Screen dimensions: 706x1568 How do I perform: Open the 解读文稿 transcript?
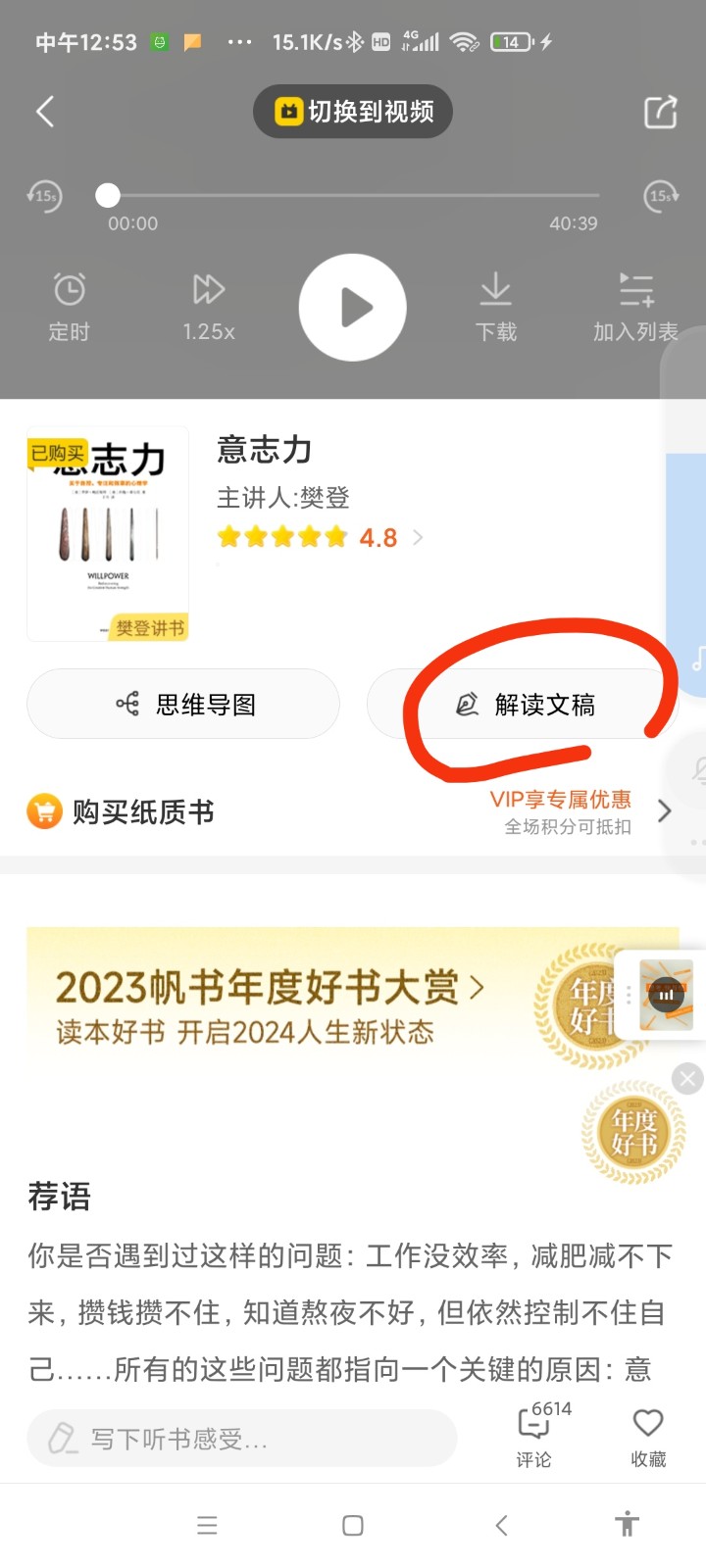coord(523,704)
